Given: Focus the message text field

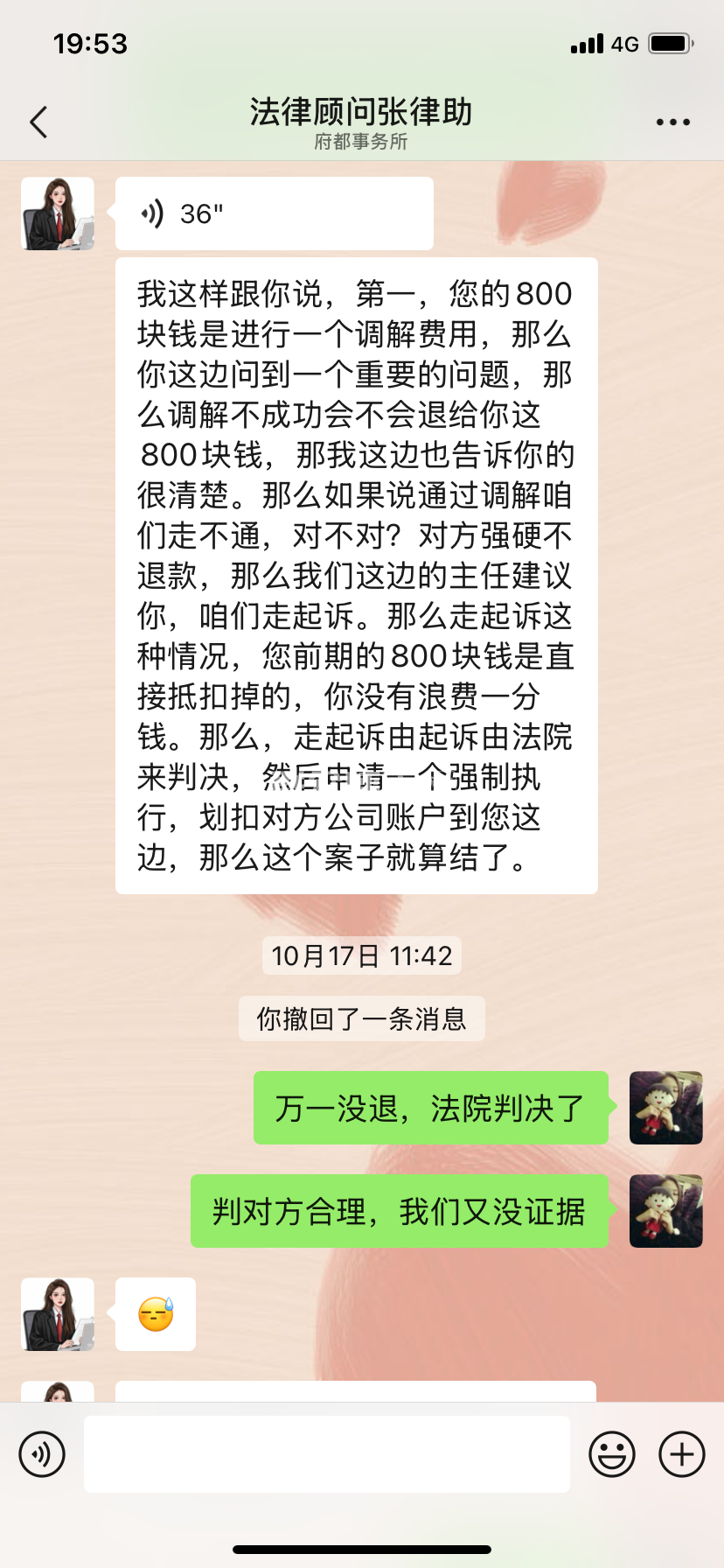Looking at the screenshot, I should click(326, 1454).
